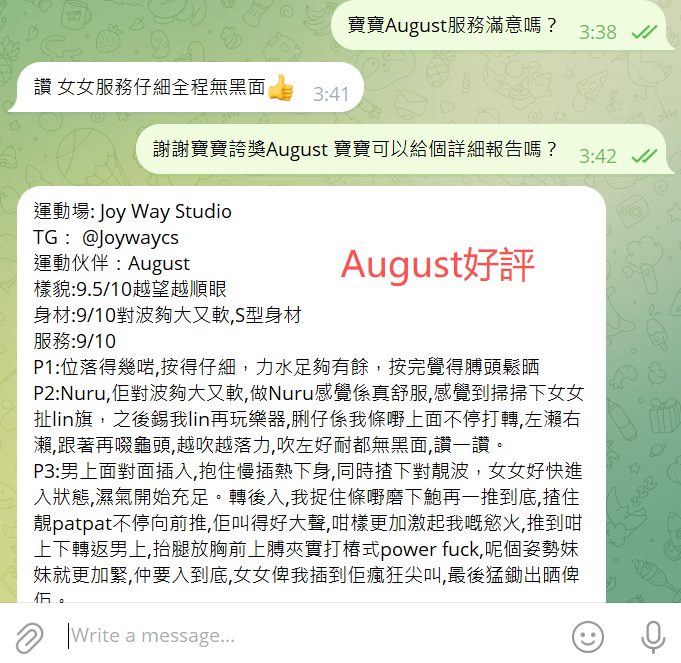Image resolution: width=681 pixels, height=663 pixels.
Task: Focus the Write a message field
Action: [x=300, y=636]
